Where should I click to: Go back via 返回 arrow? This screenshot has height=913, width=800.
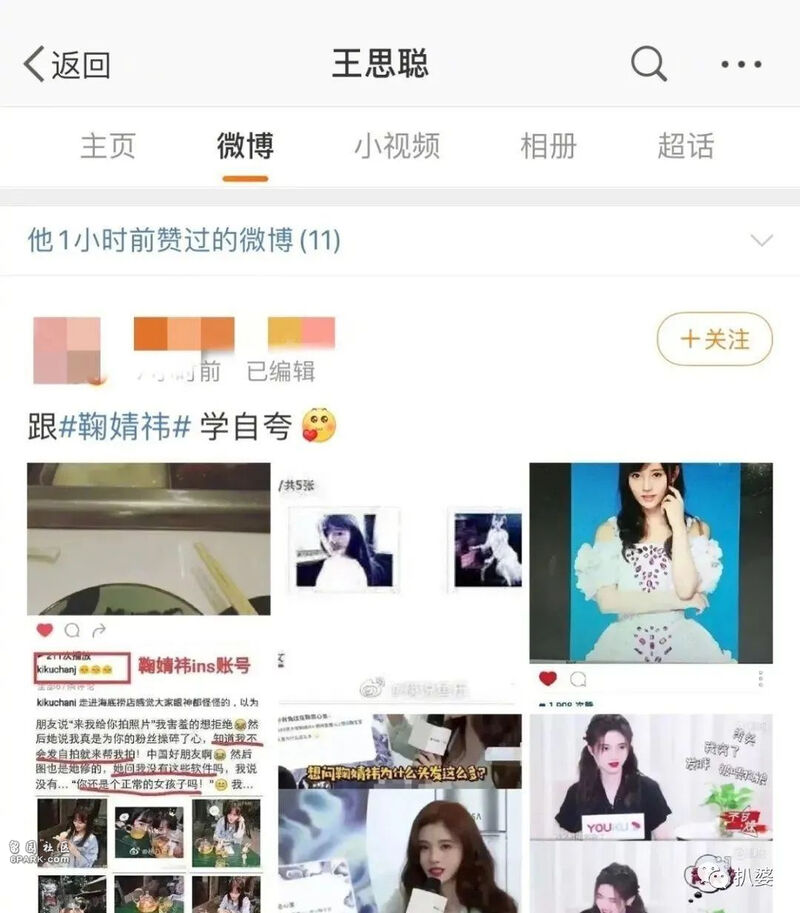pos(66,65)
